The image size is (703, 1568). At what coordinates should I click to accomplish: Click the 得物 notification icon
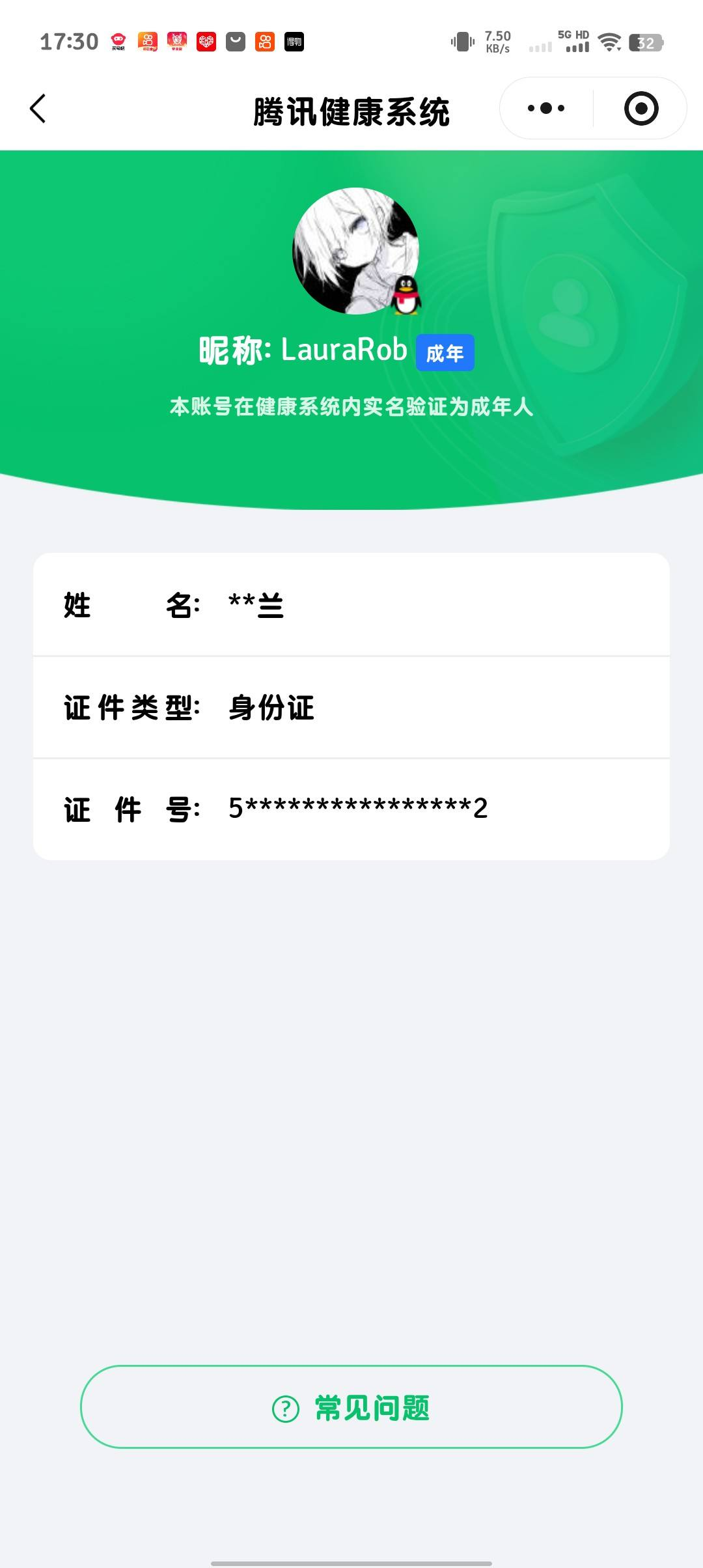click(x=293, y=41)
